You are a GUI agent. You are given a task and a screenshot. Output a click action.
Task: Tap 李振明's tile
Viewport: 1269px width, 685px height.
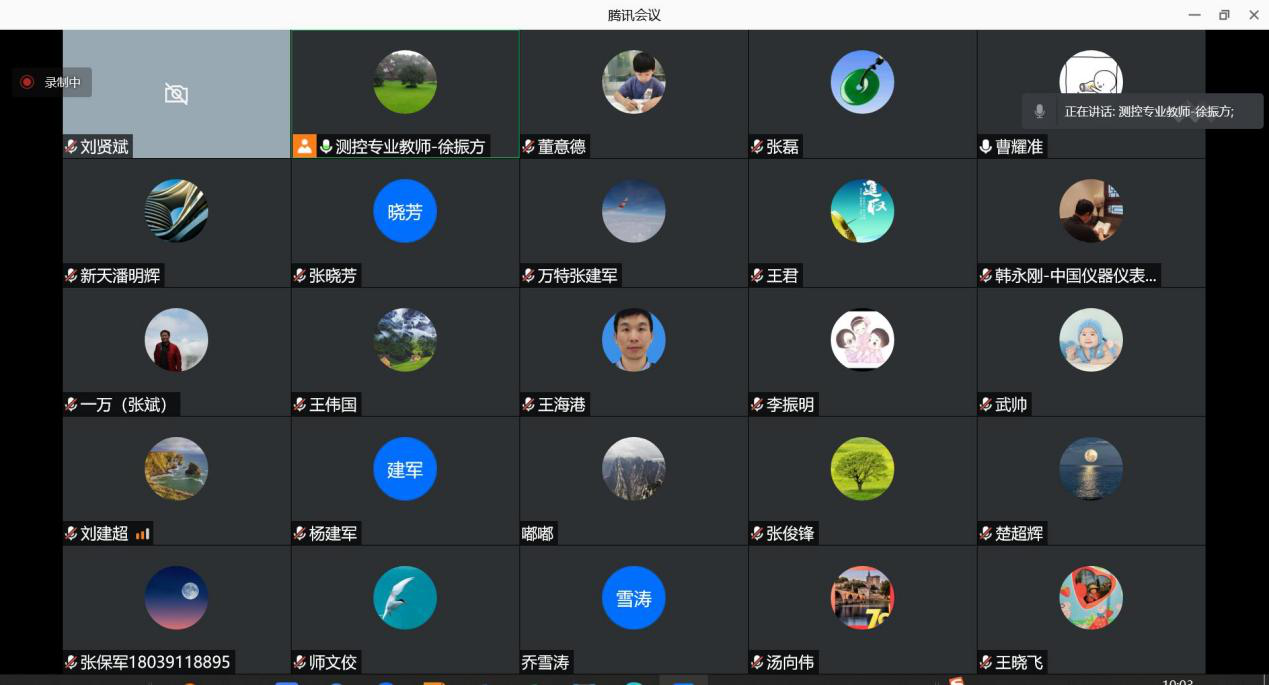[x=862, y=351]
